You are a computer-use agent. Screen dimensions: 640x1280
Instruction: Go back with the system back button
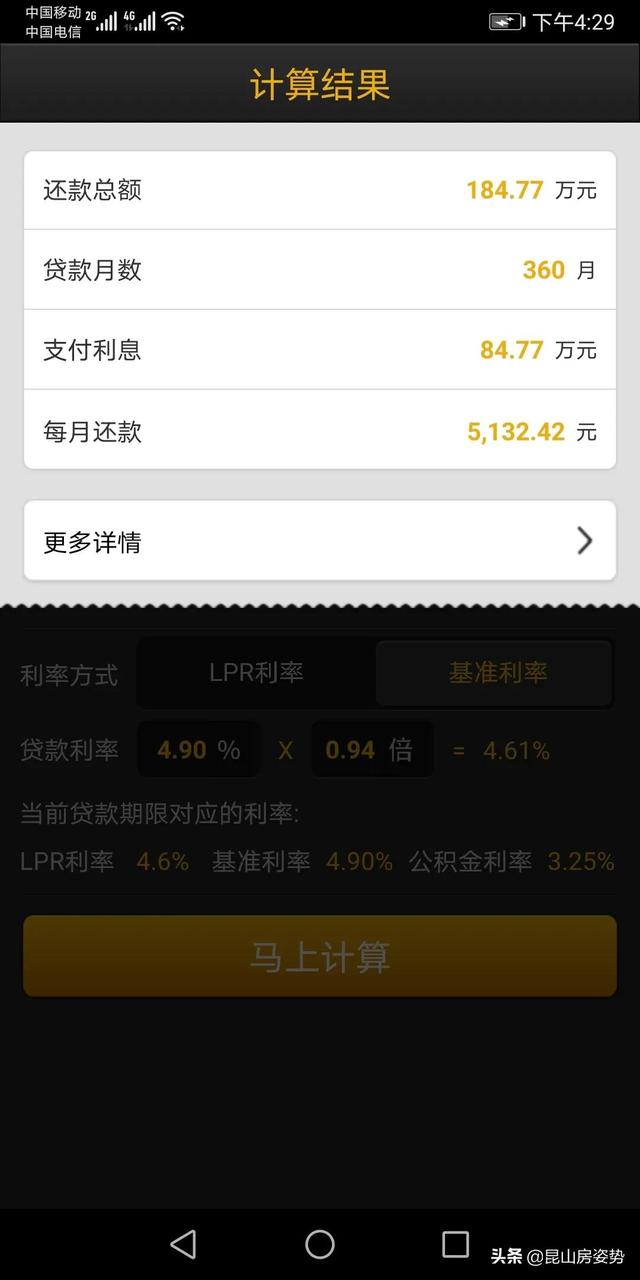click(183, 1244)
